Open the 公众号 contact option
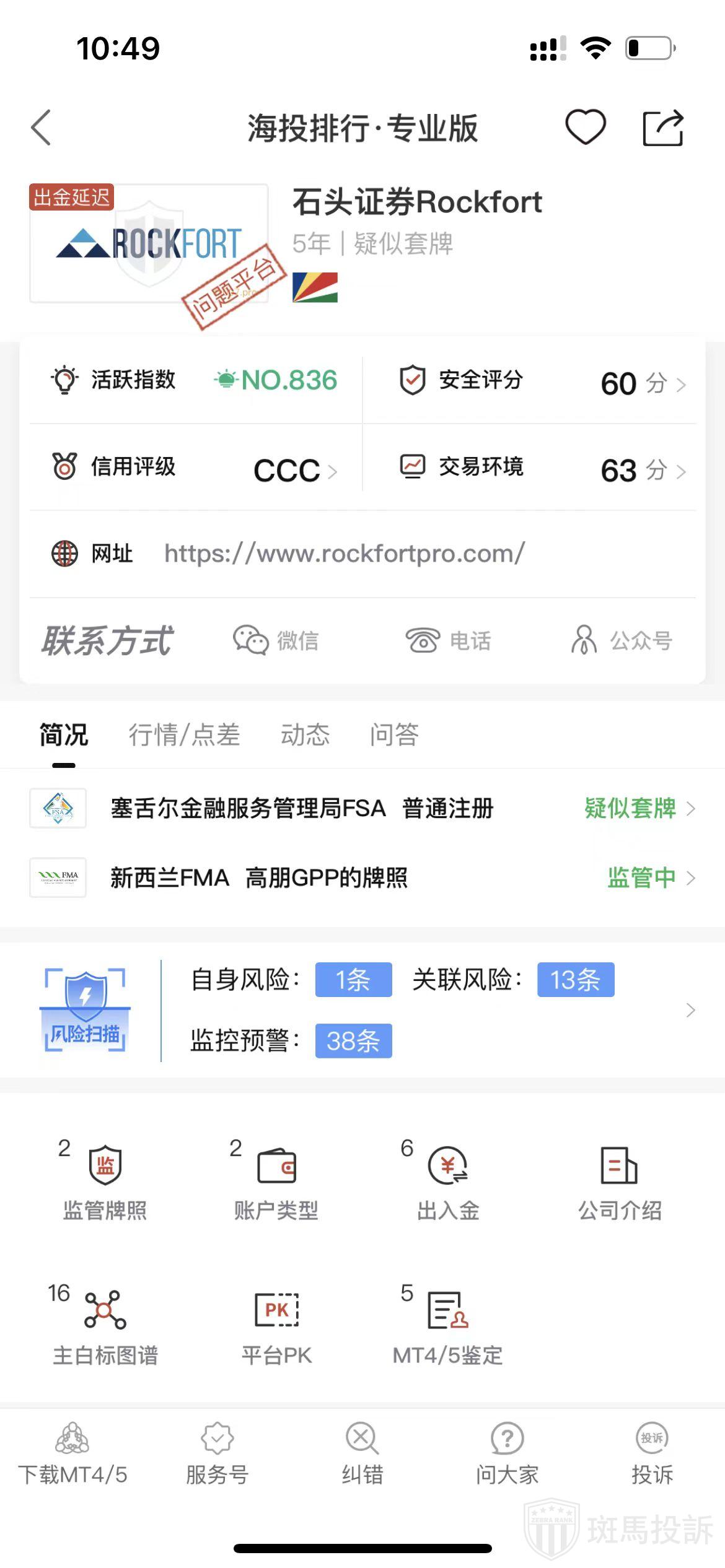Screen dimensions: 725x1568 point(622,640)
